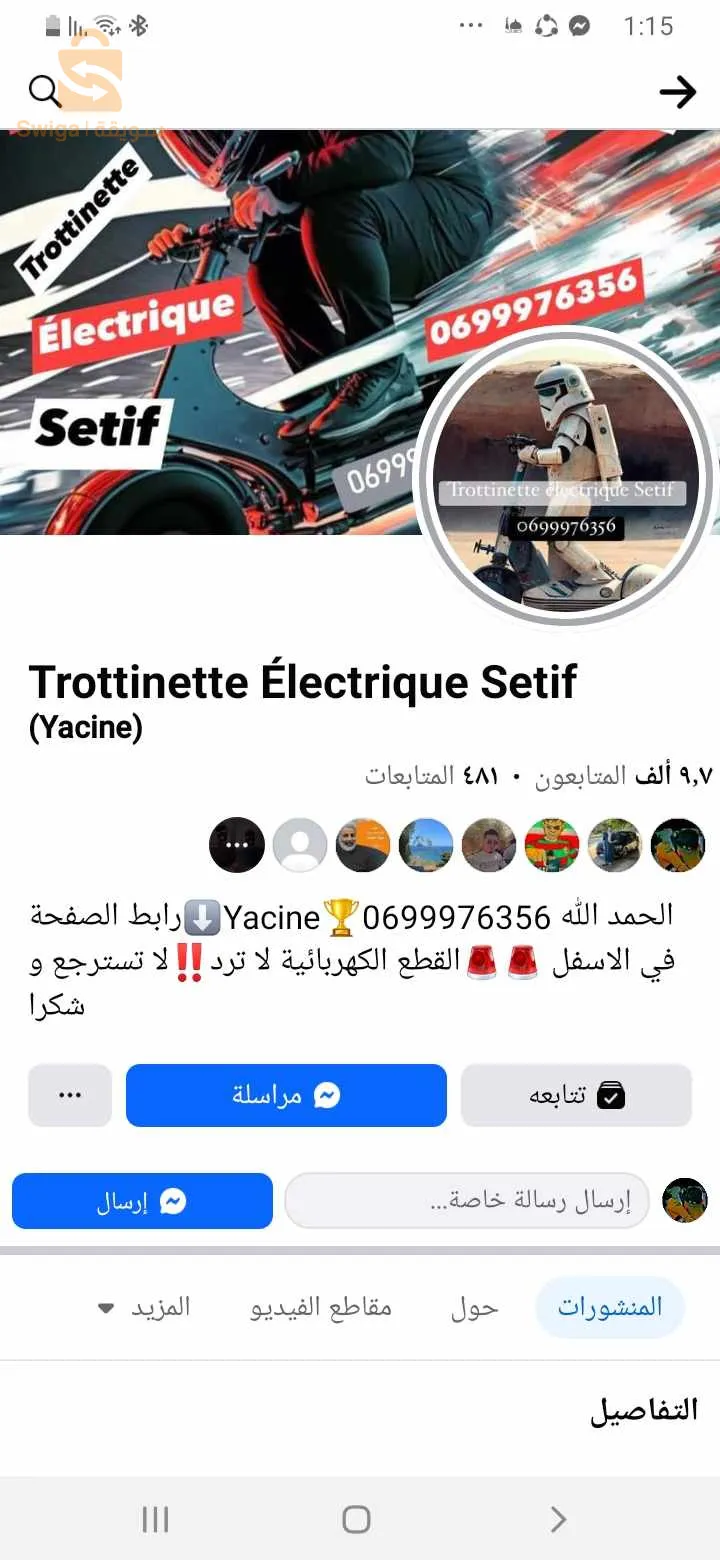Expand the المزيد more dropdown
The width and height of the screenshot is (720, 1560).
coord(145,1307)
